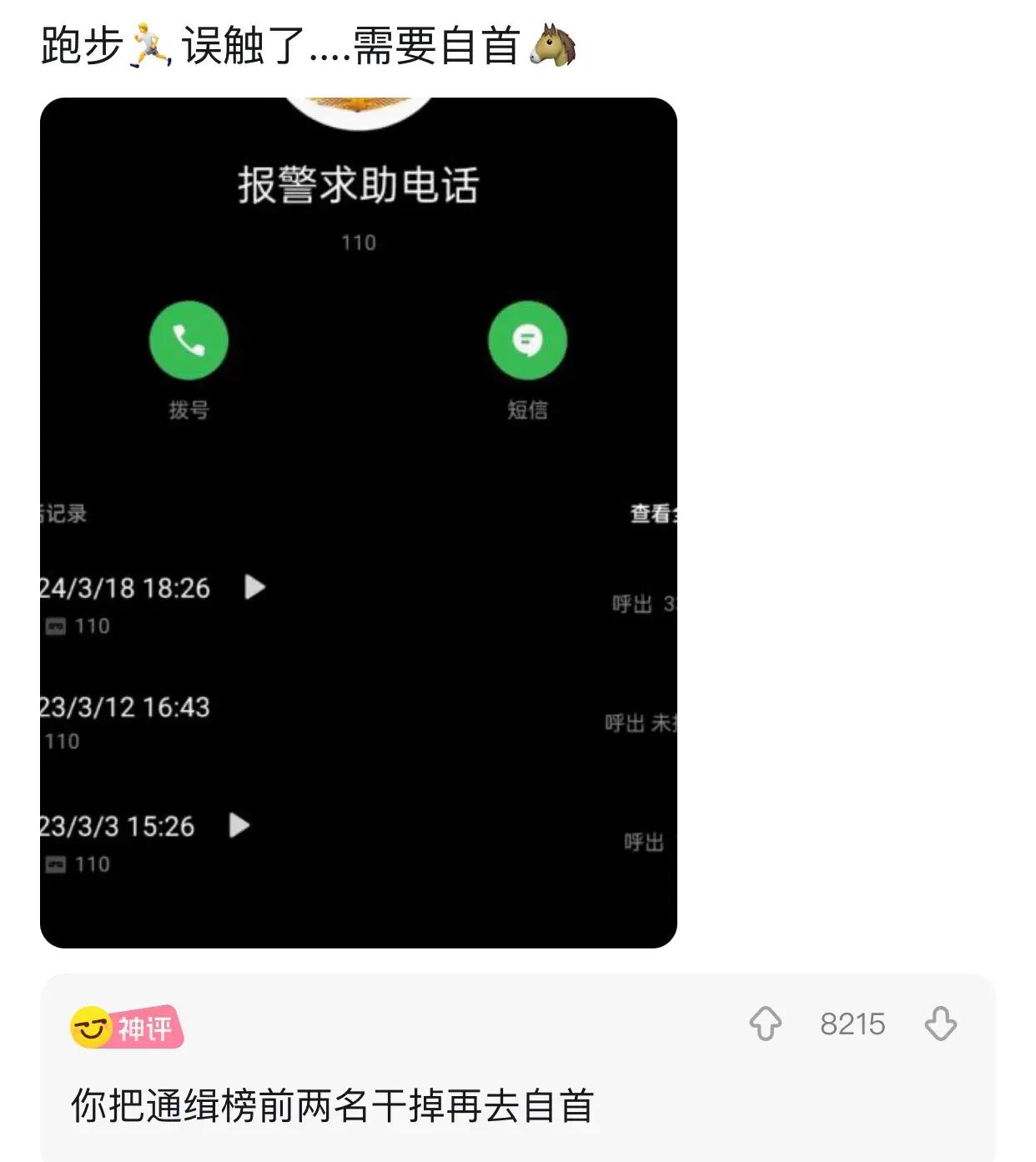1036x1162 pixels.
Task: Open the comment about 通缉榜前两名
Action: [332, 1106]
